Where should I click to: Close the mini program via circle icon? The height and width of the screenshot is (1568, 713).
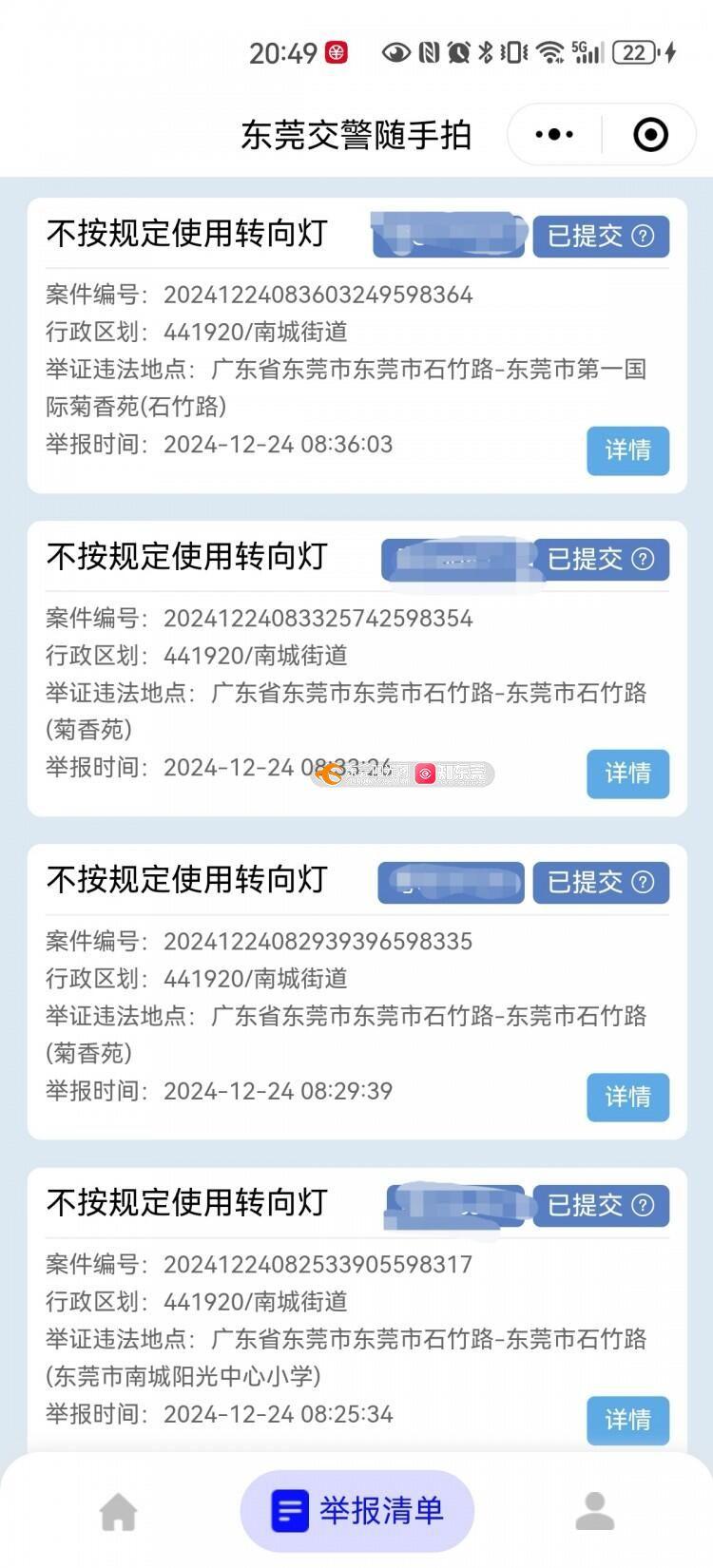tap(650, 135)
